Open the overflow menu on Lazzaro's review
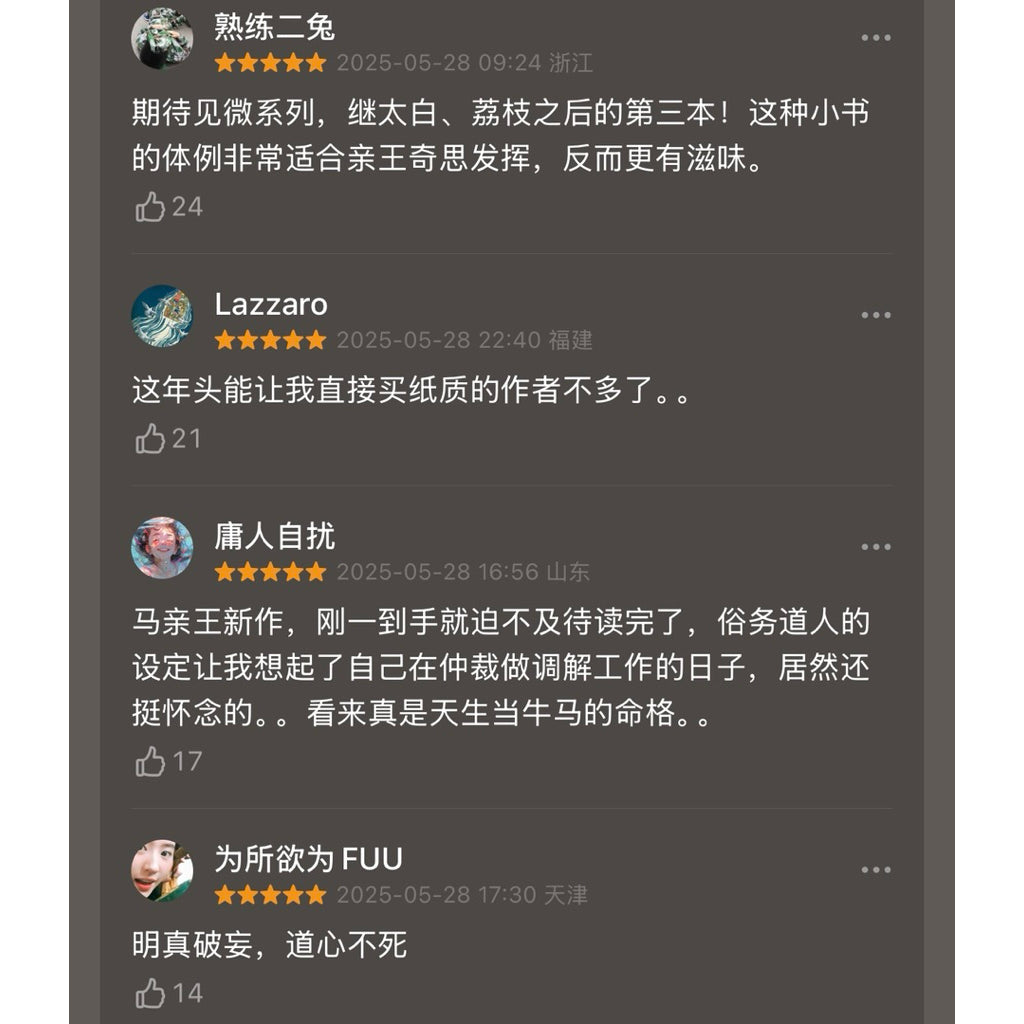1024x1024 pixels. point(875,315)
